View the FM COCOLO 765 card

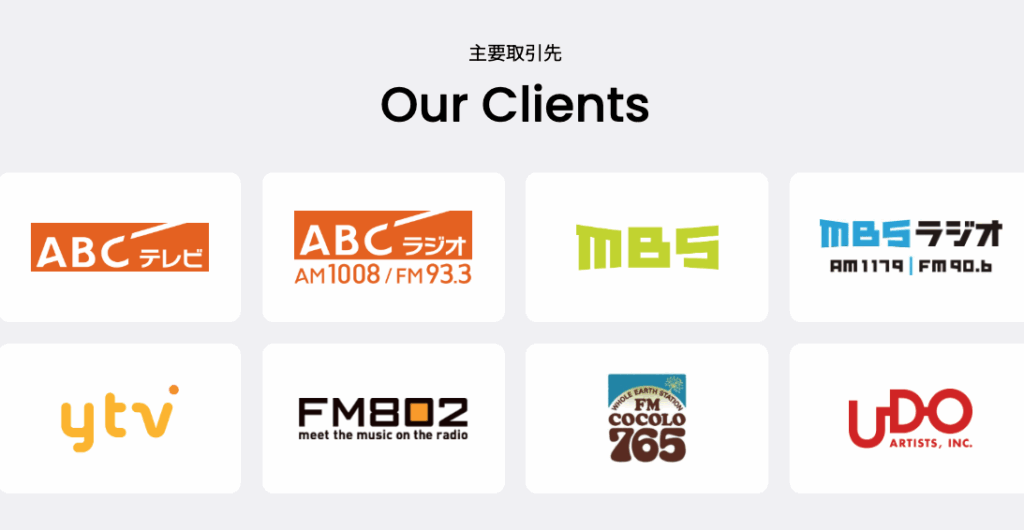click(647, 418)
